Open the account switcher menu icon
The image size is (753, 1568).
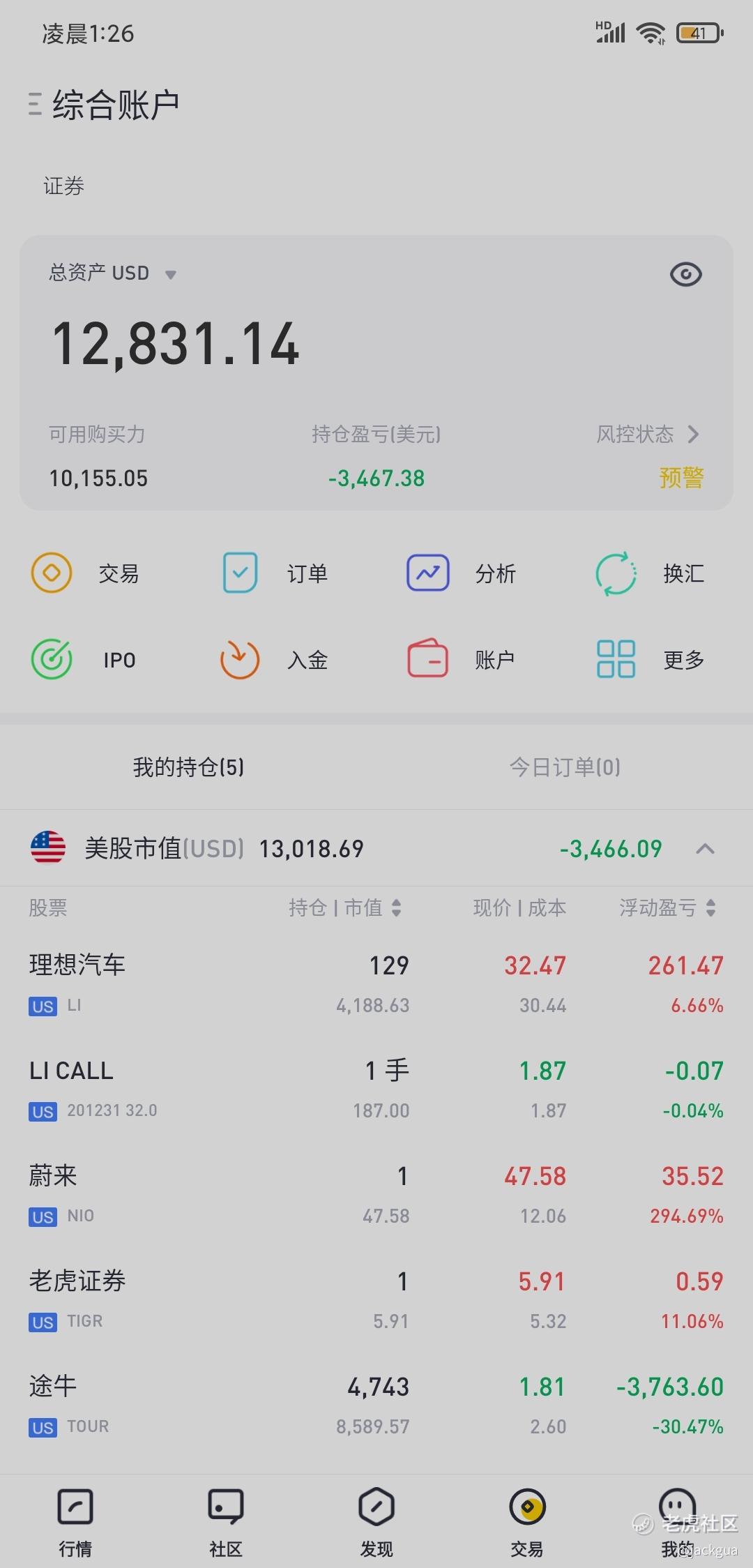tap(35, 105)
